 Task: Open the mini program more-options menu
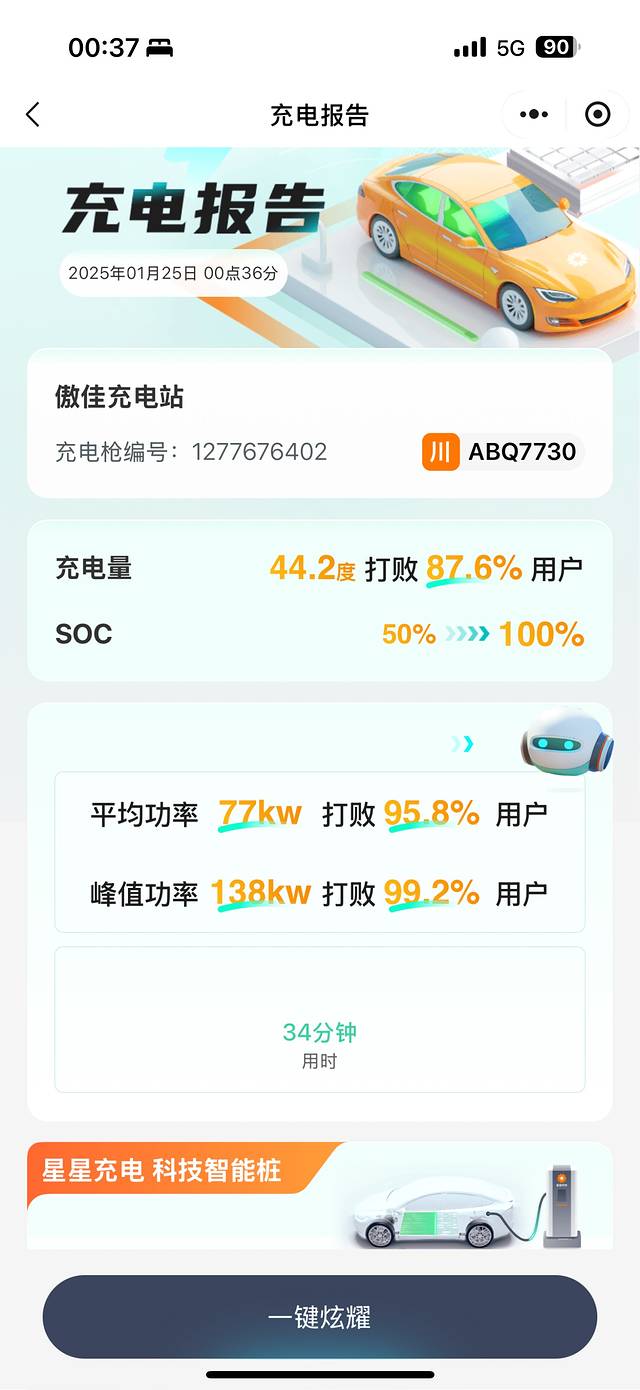pos(534,115)
